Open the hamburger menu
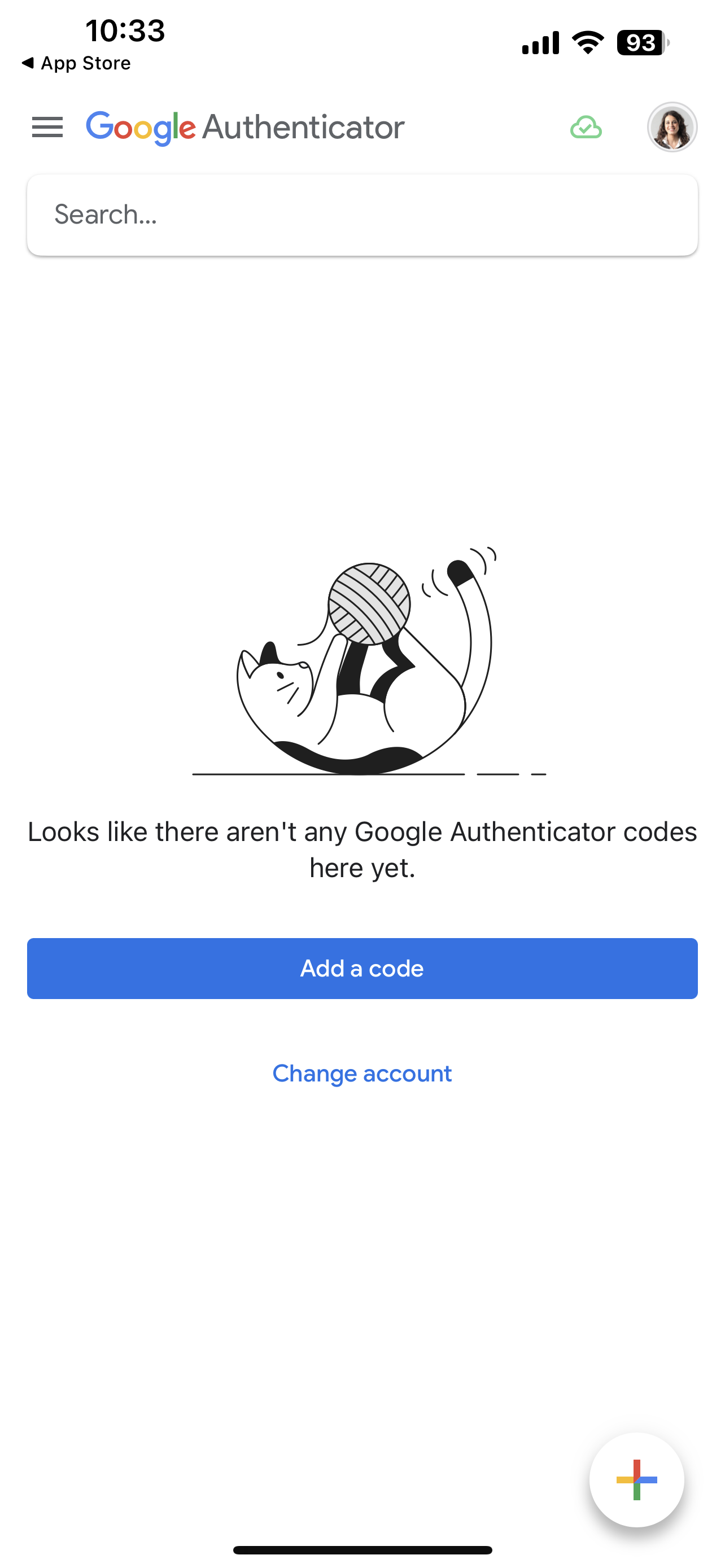 (47, 127)
